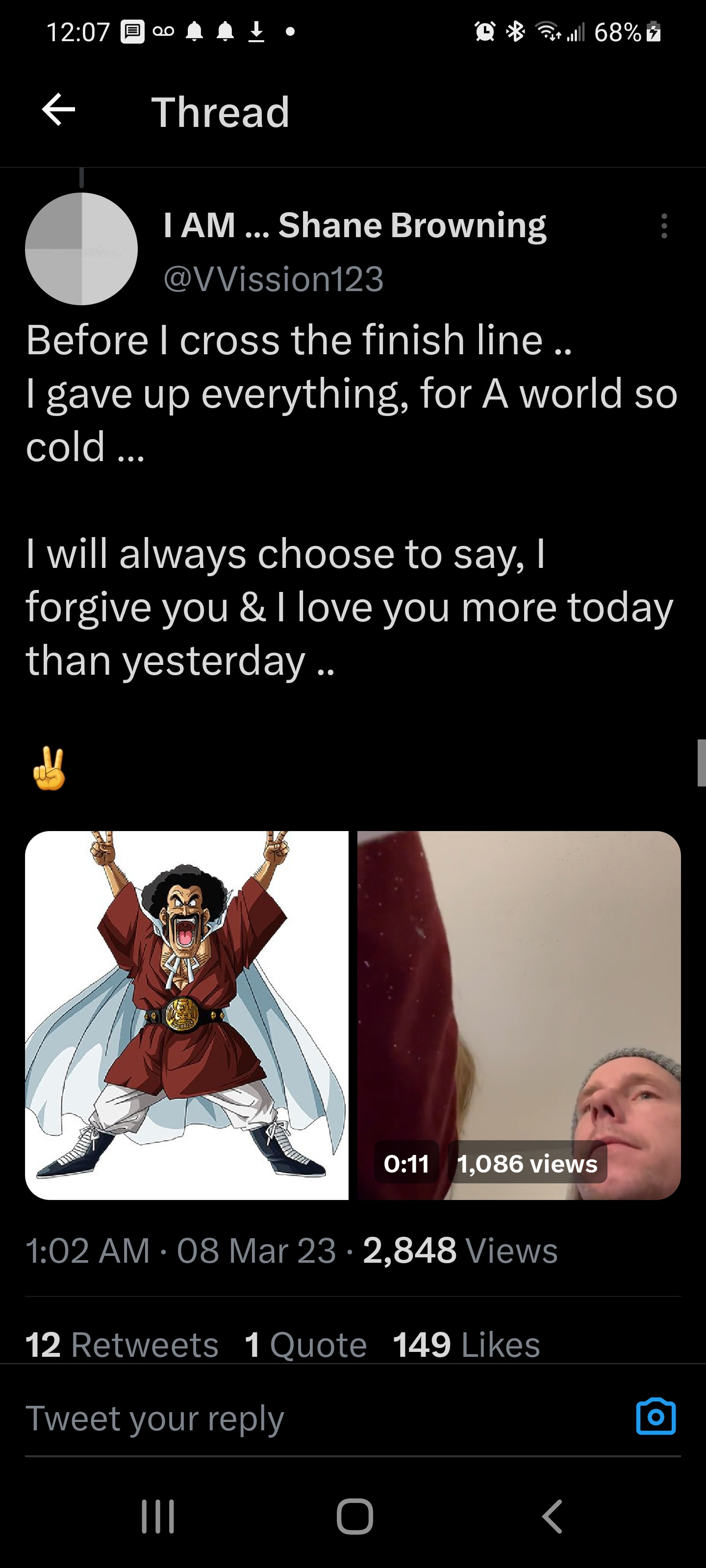Open Shane Browning's profile picture
The image size is (706, 1568).
click(81, 249)
